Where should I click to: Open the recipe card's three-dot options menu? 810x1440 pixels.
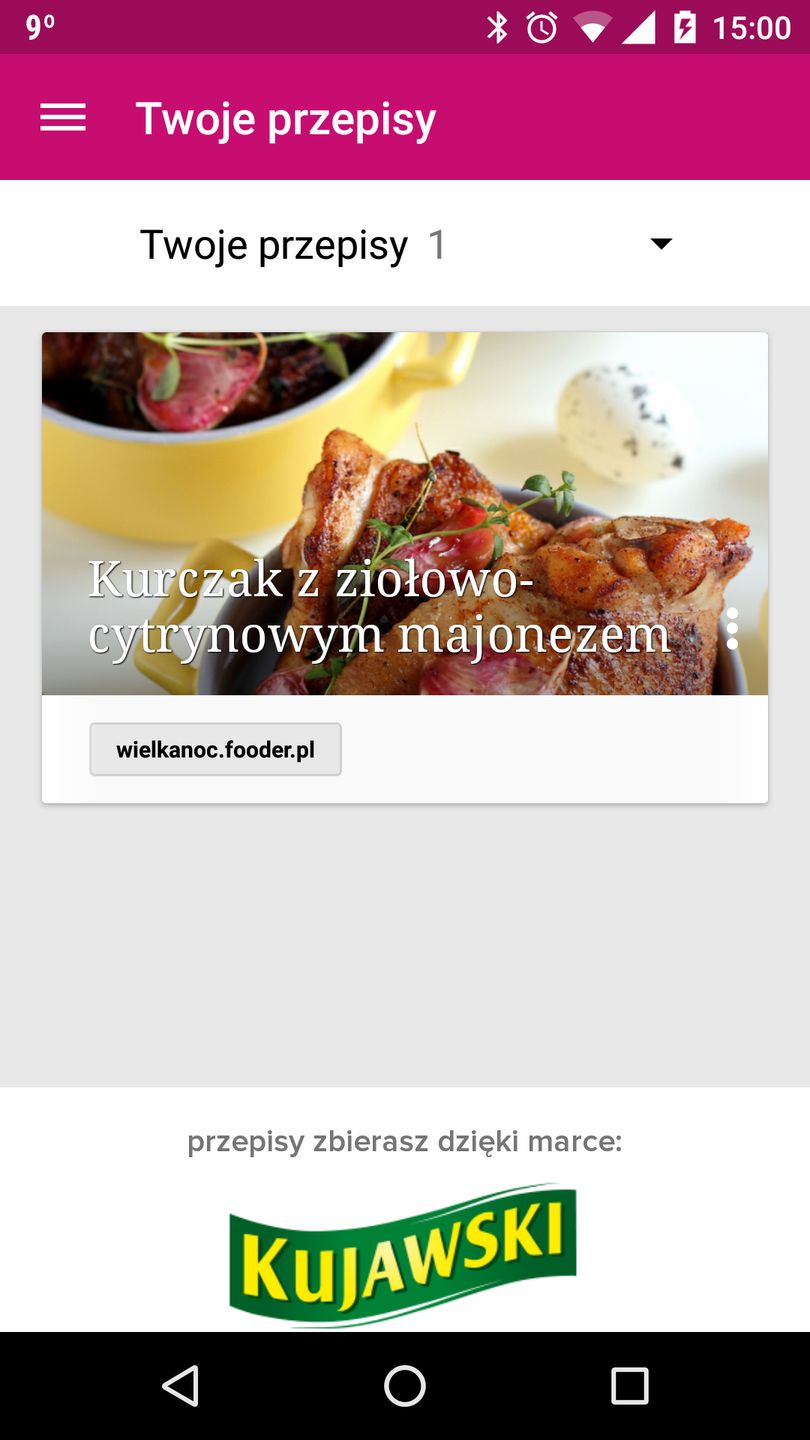pyautogui.click(x=732, y=628)
